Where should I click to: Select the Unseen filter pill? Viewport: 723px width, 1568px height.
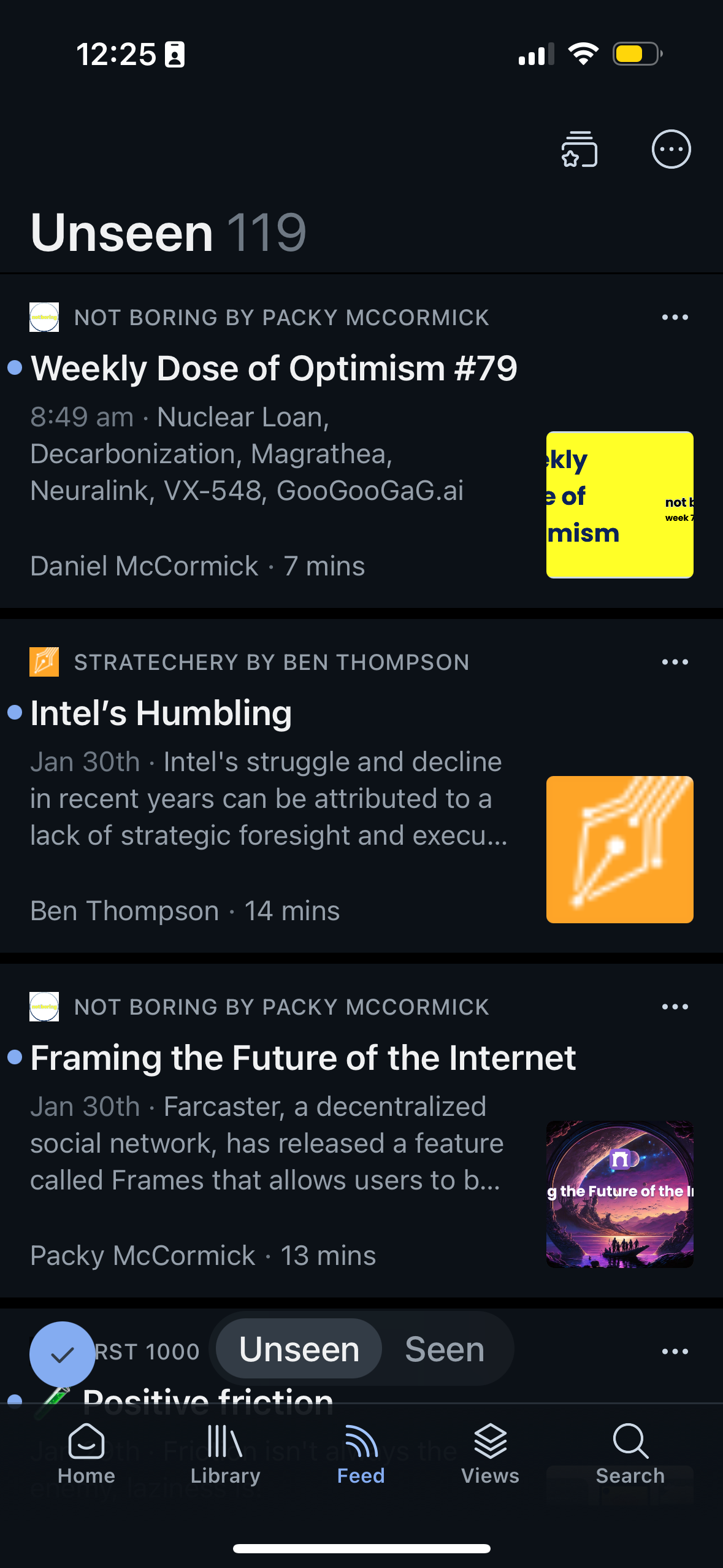[297, 1348]
